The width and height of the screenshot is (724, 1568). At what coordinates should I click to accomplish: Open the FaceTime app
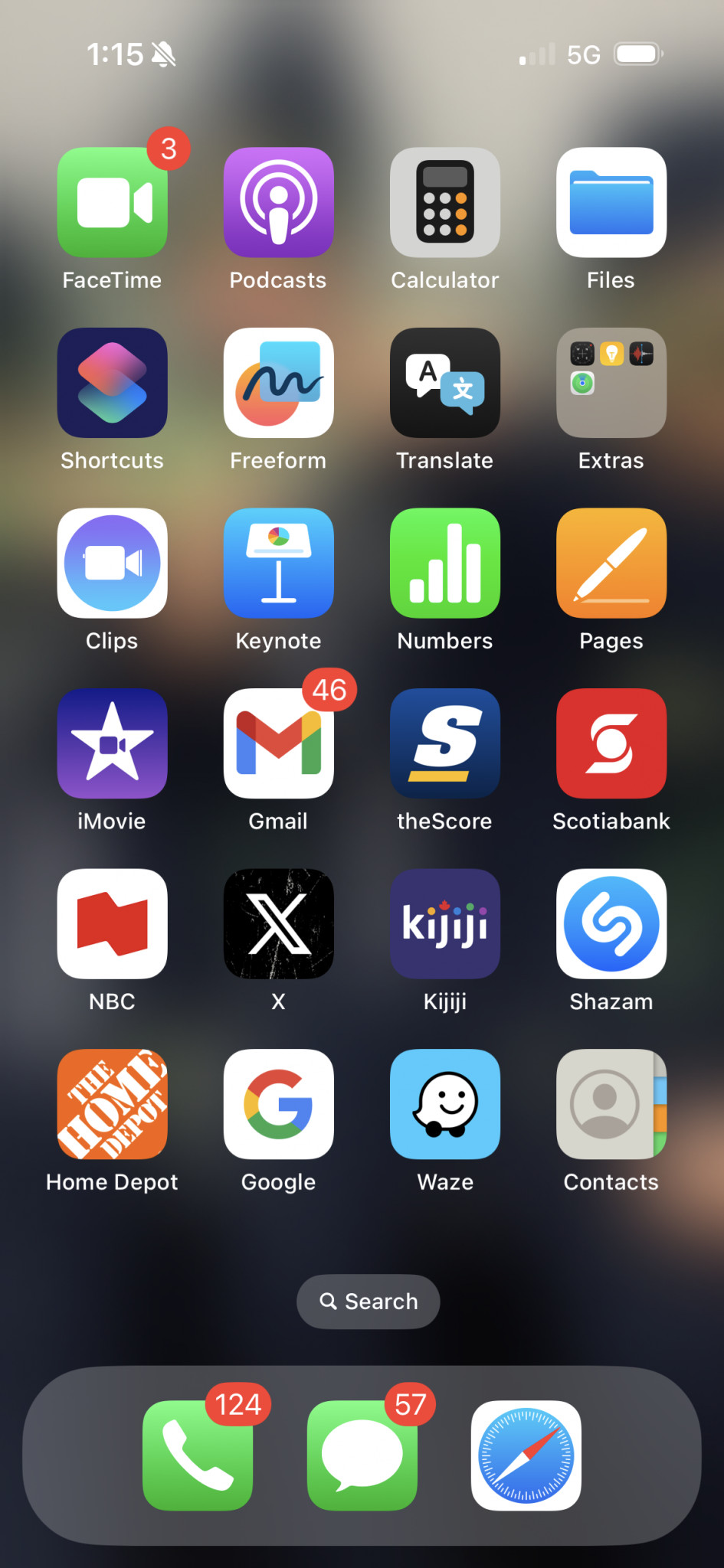[113, 202]
